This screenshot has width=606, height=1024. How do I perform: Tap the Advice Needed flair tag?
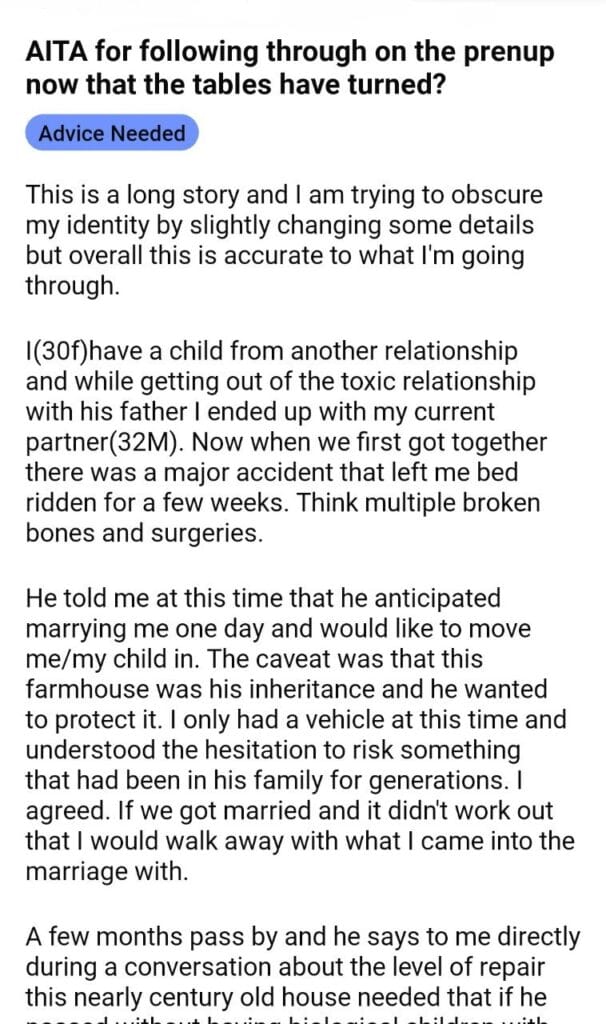tap(112, 133)
